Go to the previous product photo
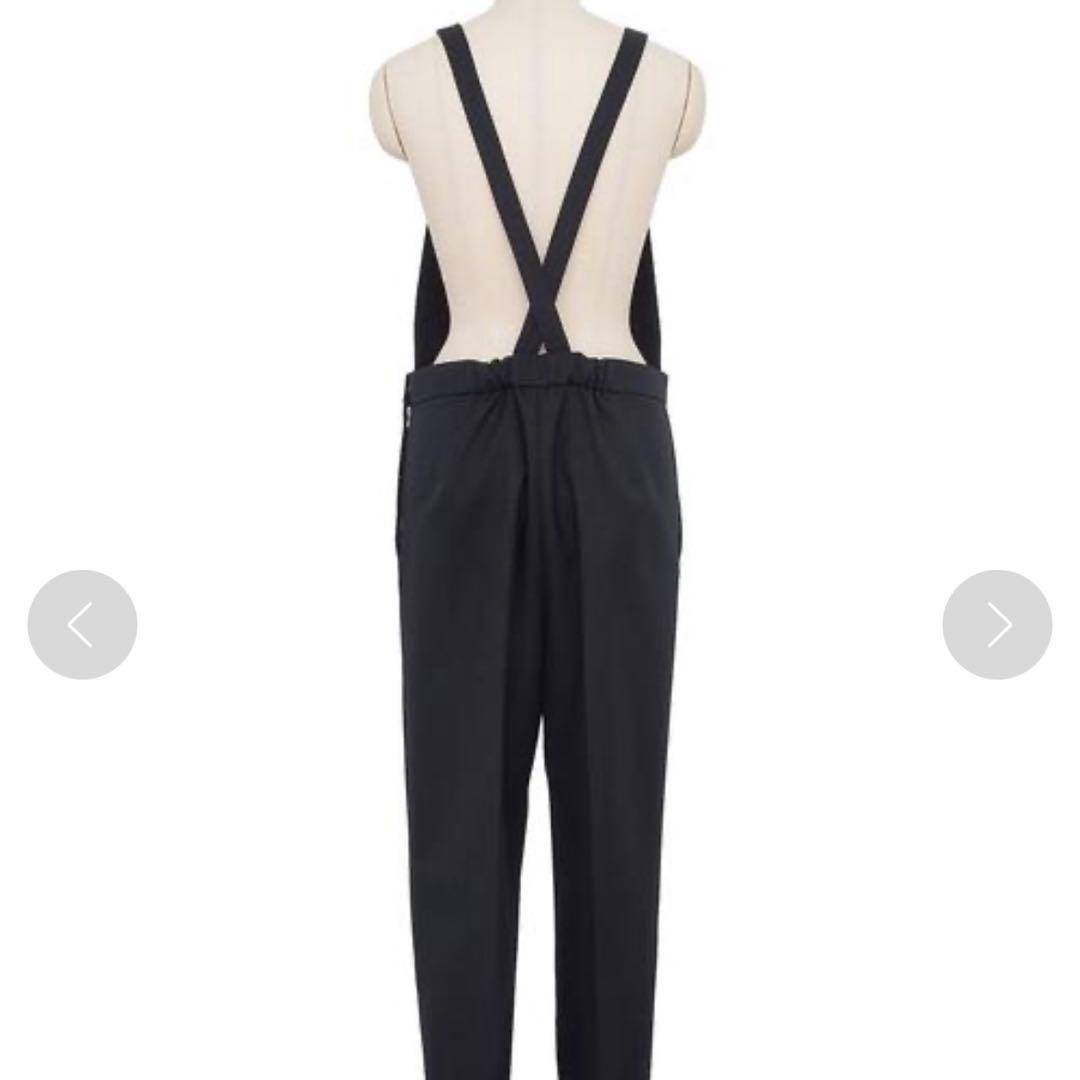Screen dimensions: 1080x1080 point(82,625)
